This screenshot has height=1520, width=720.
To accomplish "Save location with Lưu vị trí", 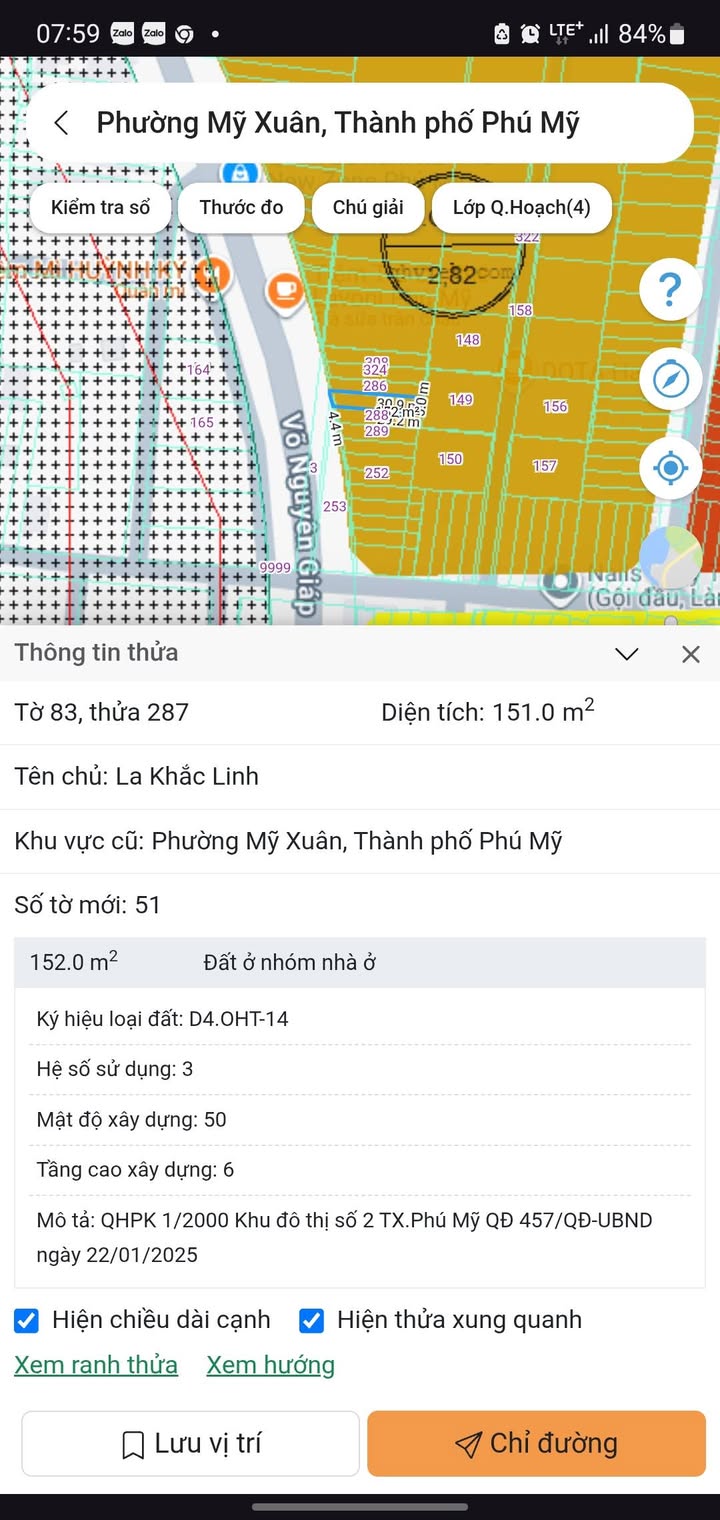I will pos(190,1444).
